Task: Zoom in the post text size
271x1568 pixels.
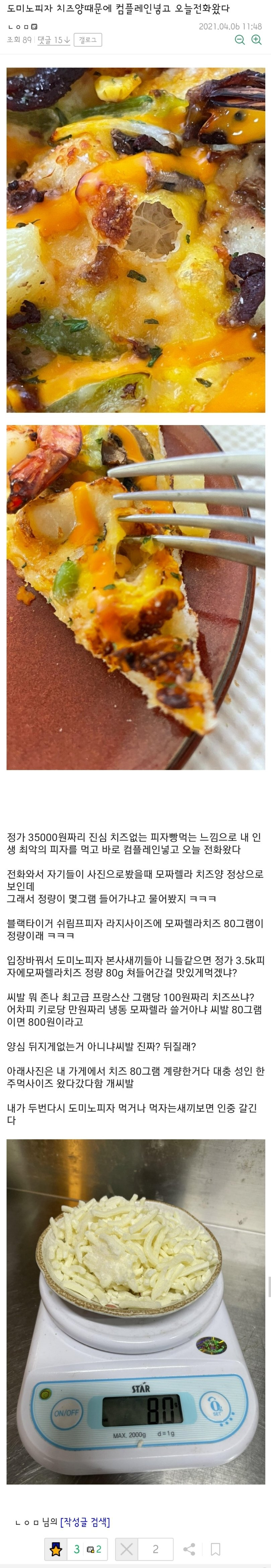Action: coord(256,40)
